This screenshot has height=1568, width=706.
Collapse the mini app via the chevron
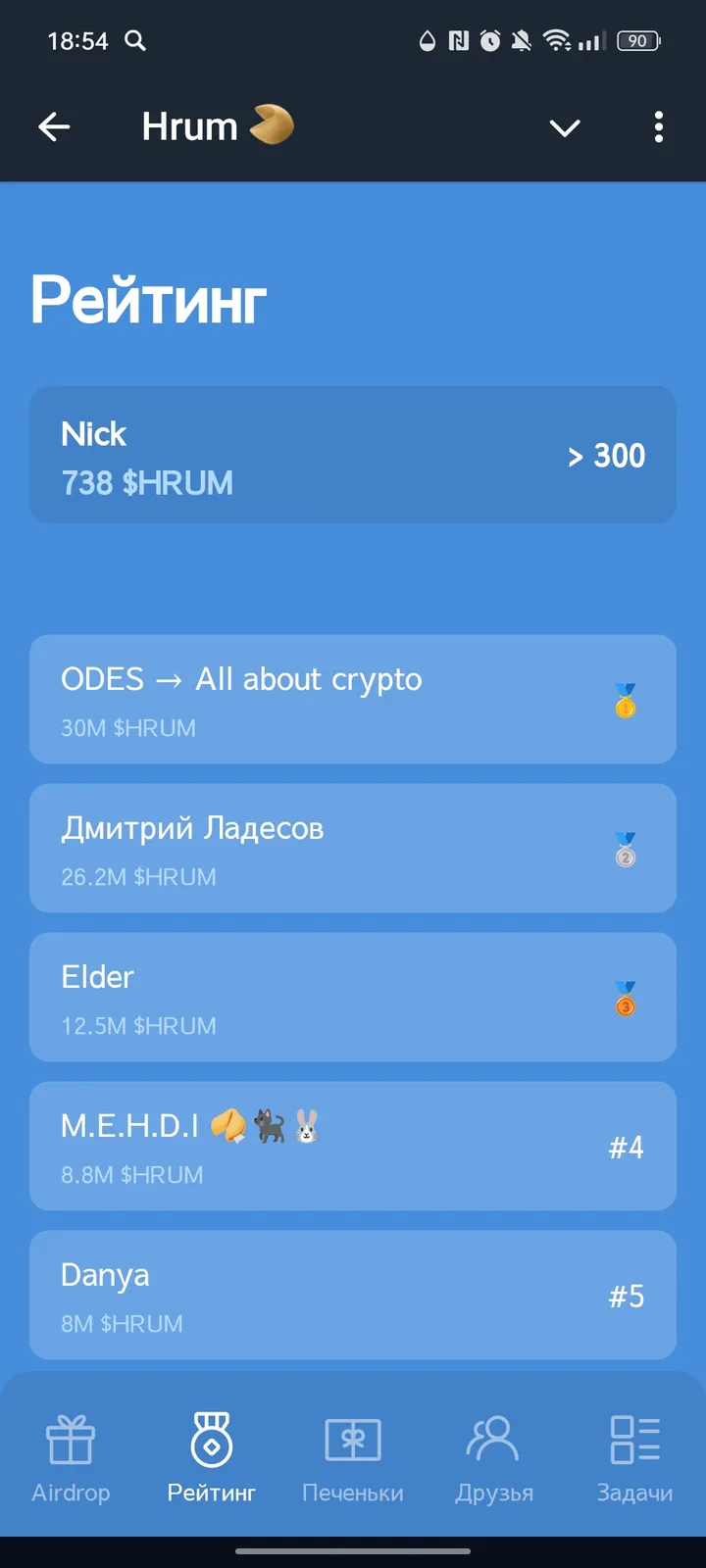pos(565,127)
